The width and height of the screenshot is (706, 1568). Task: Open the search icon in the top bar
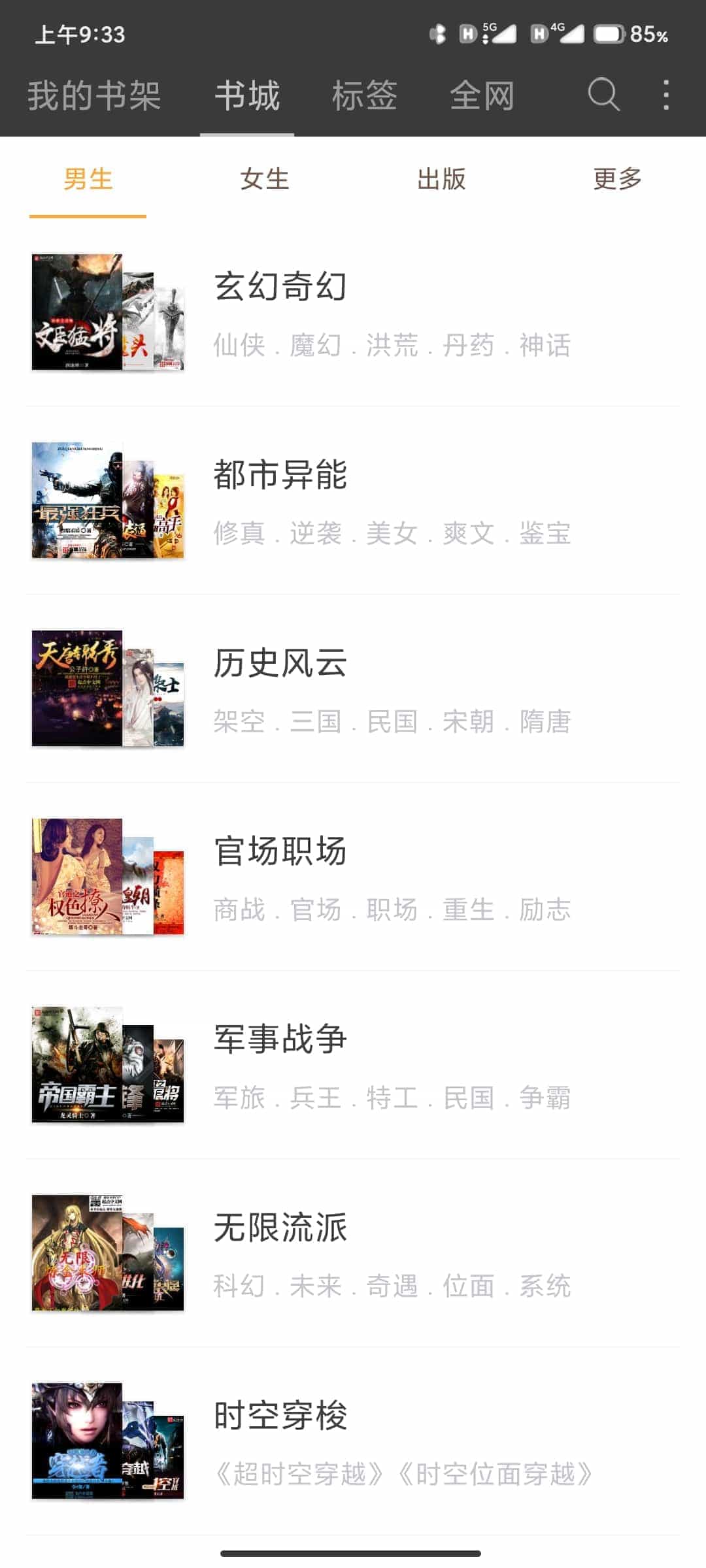click(603, 95)
